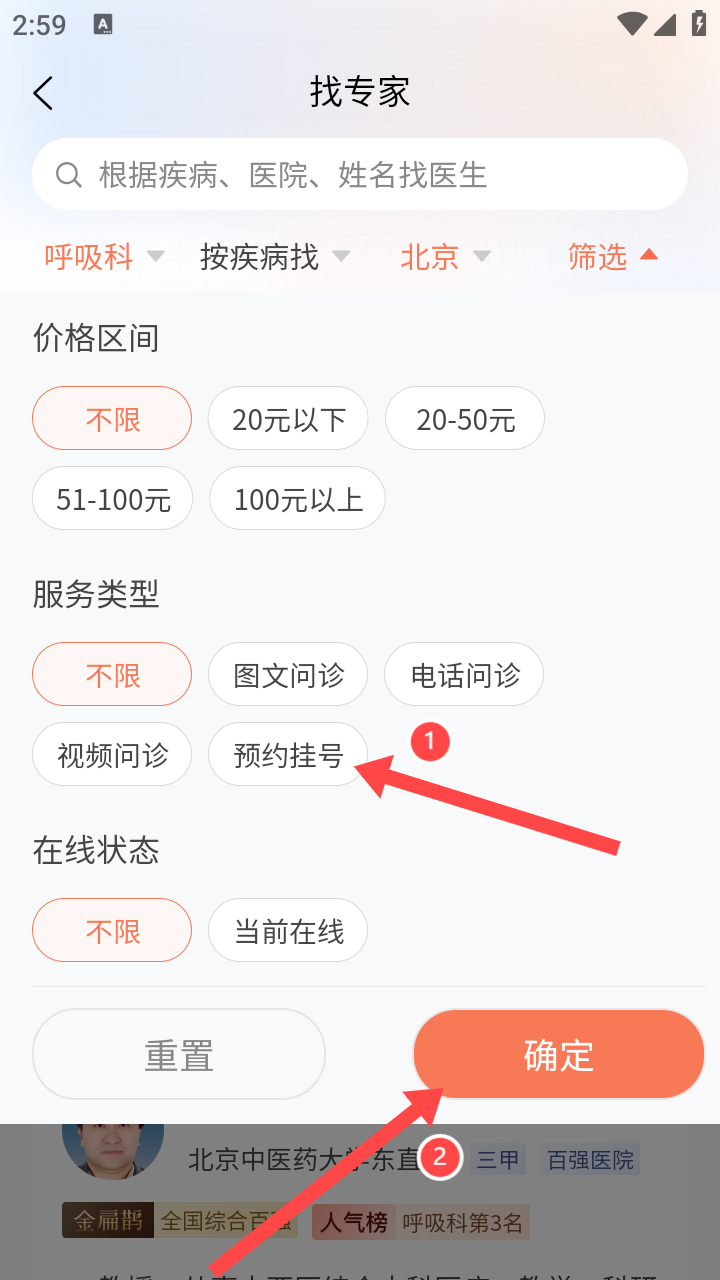This screenshot has width=720, height=1280.
Task: Select the 20-50元 price range
Action: point(465,418)
